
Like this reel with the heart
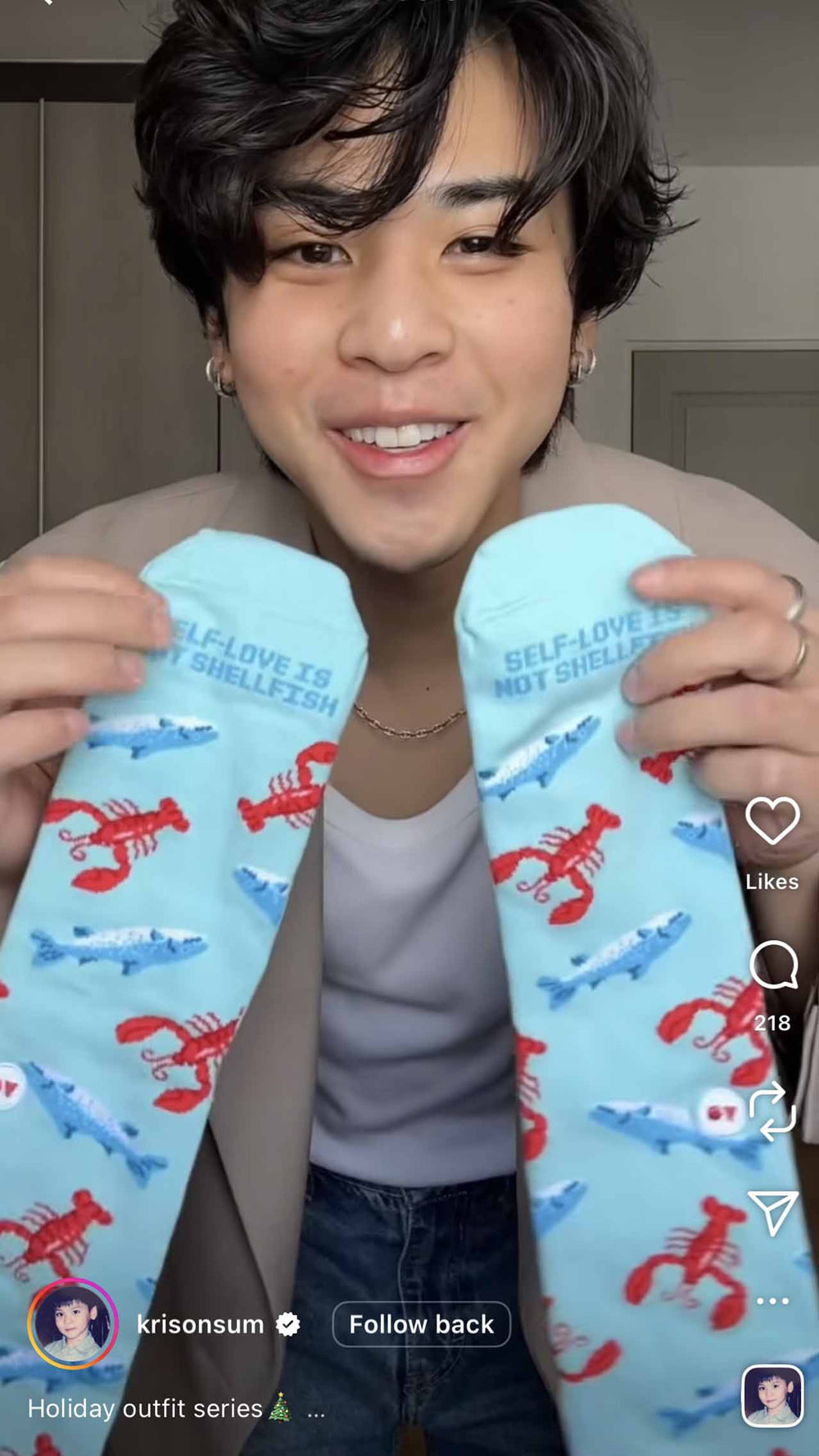(x=772, y=821)
